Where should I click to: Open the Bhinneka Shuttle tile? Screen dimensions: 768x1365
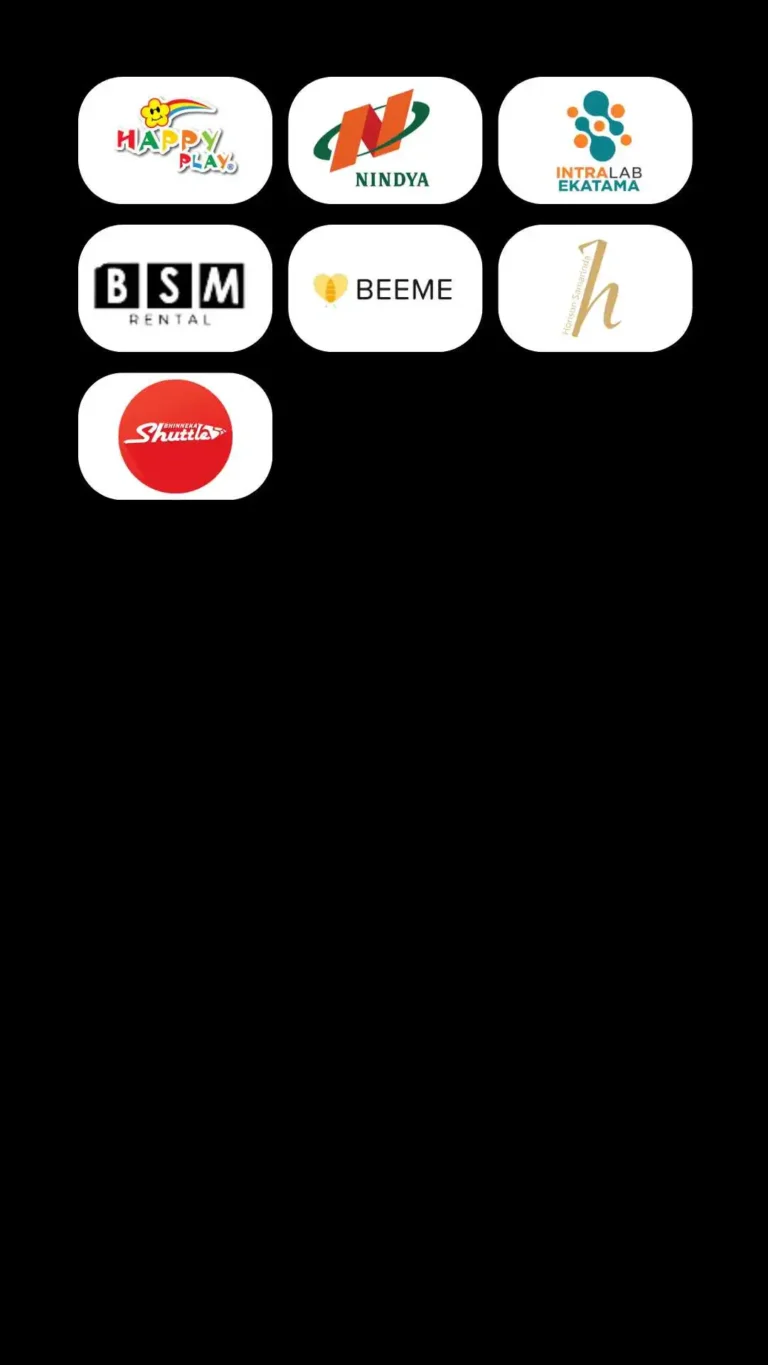pyautogui.click(x=175, y=436)
